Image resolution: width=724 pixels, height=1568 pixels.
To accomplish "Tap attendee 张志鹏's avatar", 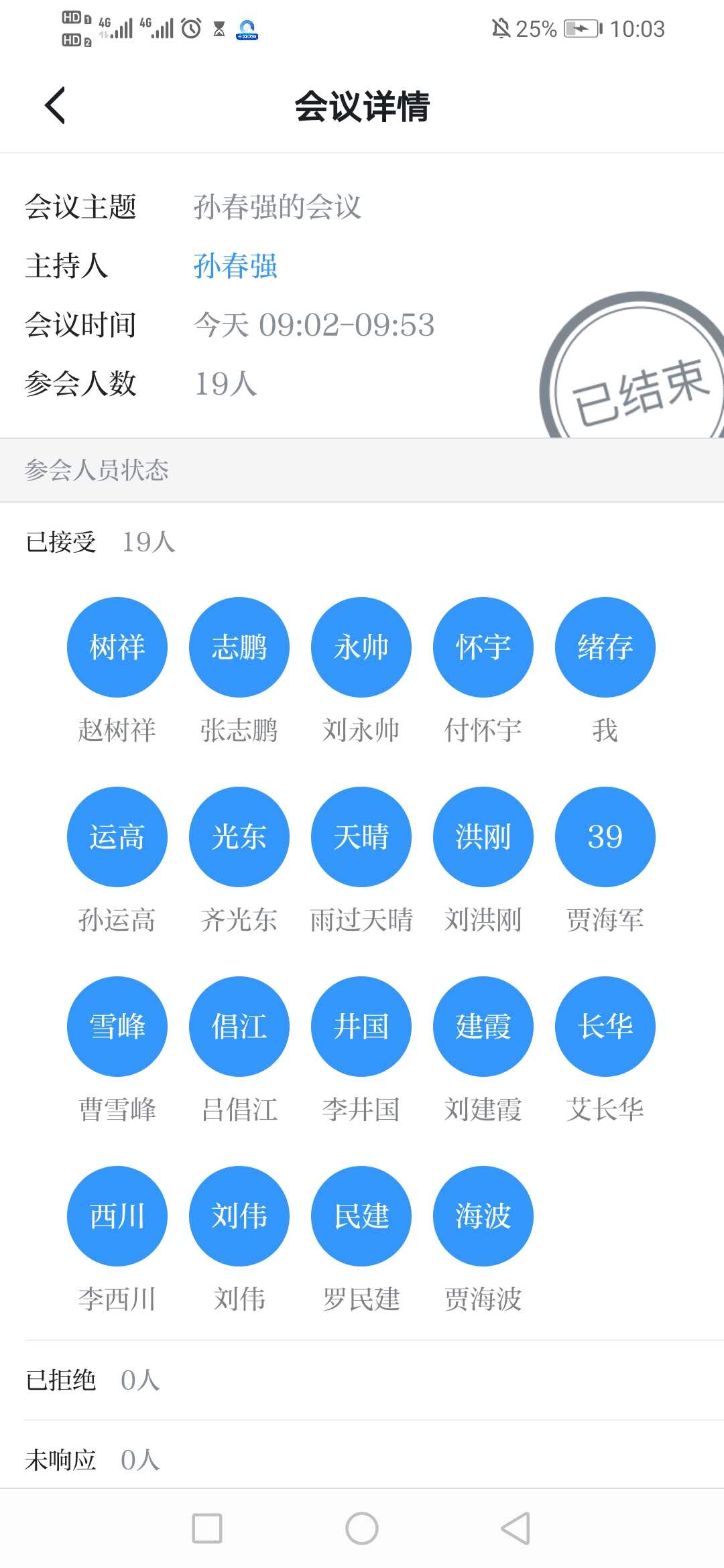I will pyautogui.click(x=239, y=647).
